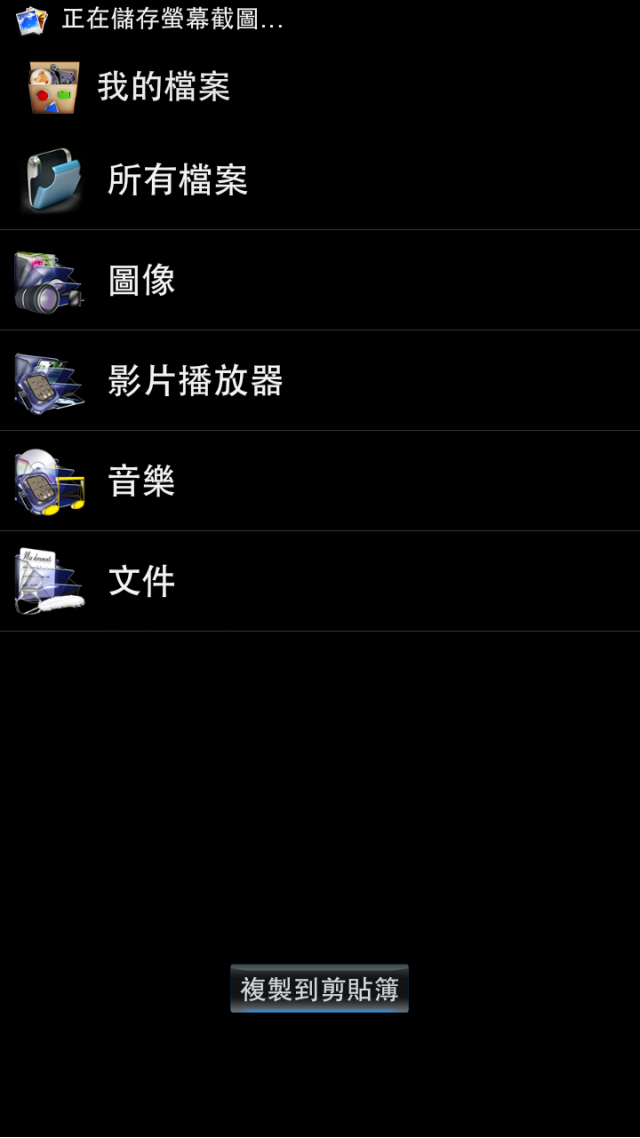
Task: Open the 圖像 category
Action: tap(320, 280)
